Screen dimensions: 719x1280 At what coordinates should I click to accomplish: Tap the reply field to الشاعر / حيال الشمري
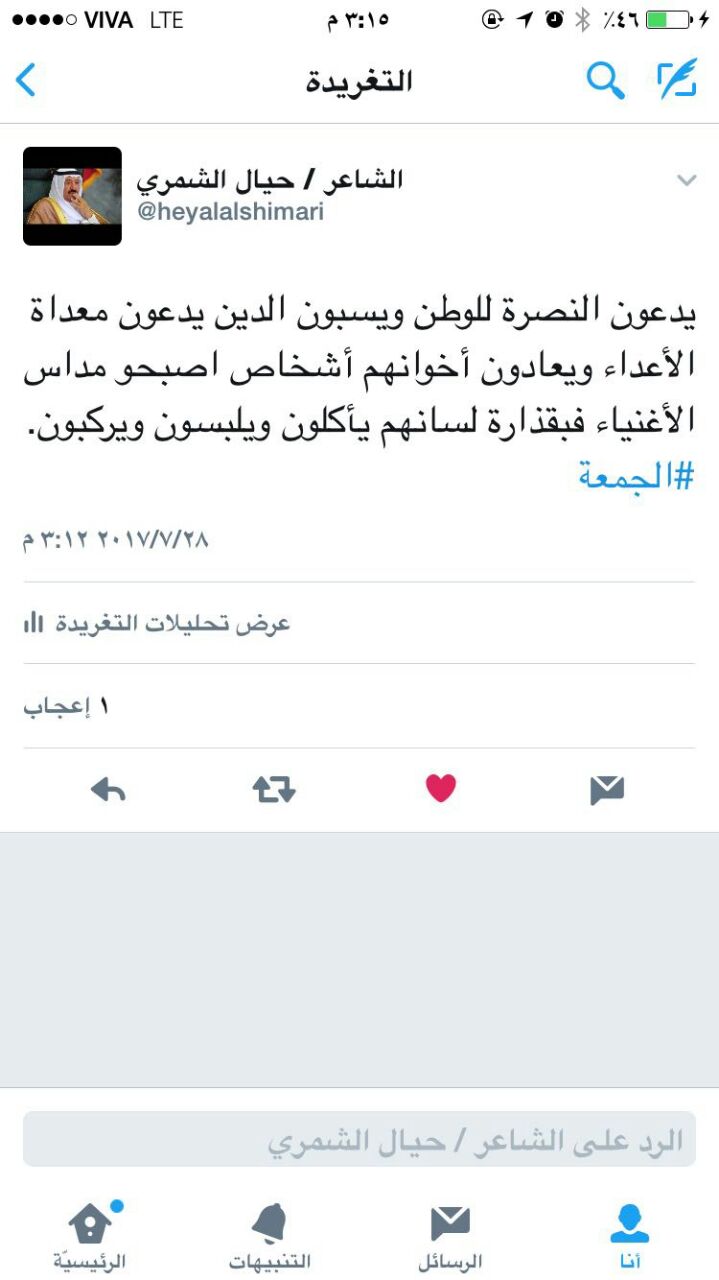(359, 1140)
